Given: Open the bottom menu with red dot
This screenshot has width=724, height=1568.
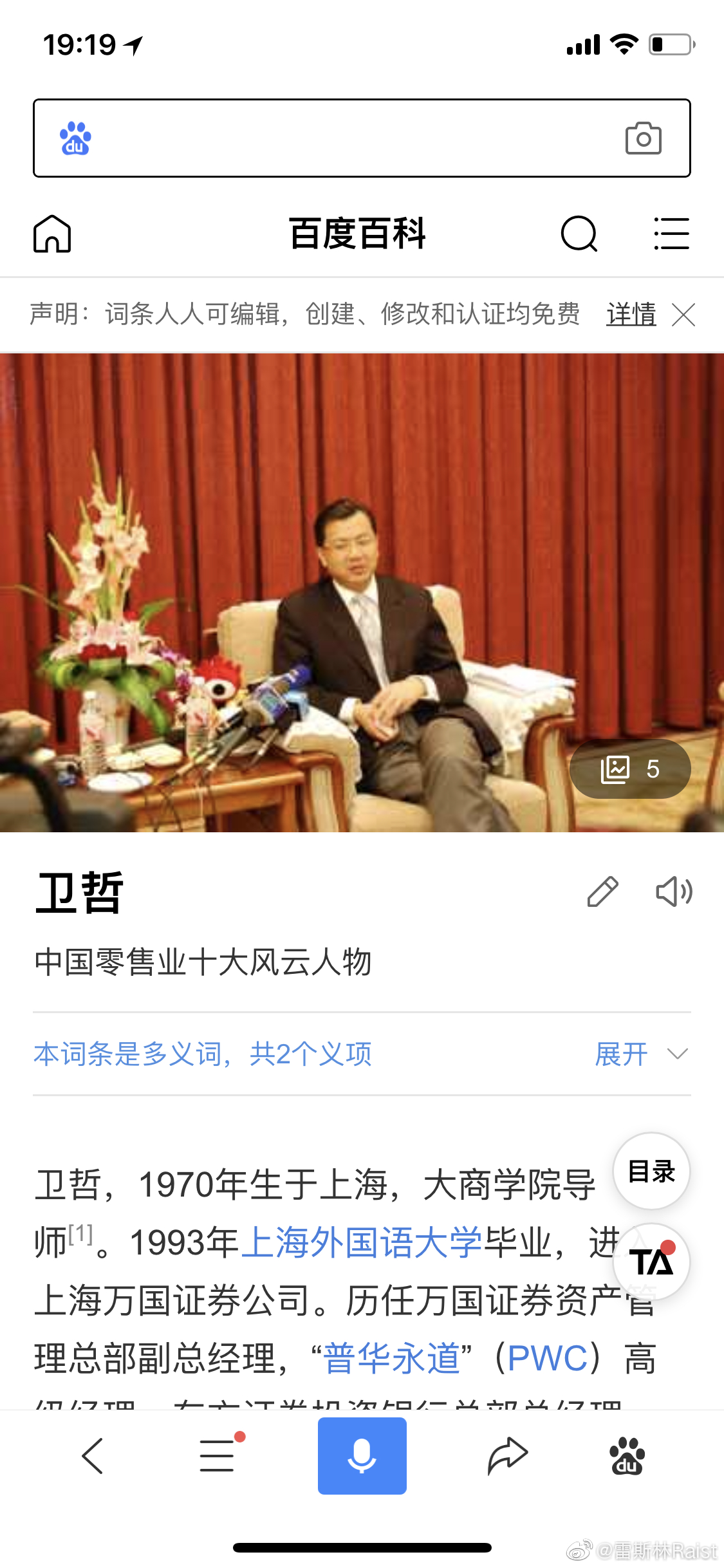Looking at the screenshot, I should [218, 1456].
